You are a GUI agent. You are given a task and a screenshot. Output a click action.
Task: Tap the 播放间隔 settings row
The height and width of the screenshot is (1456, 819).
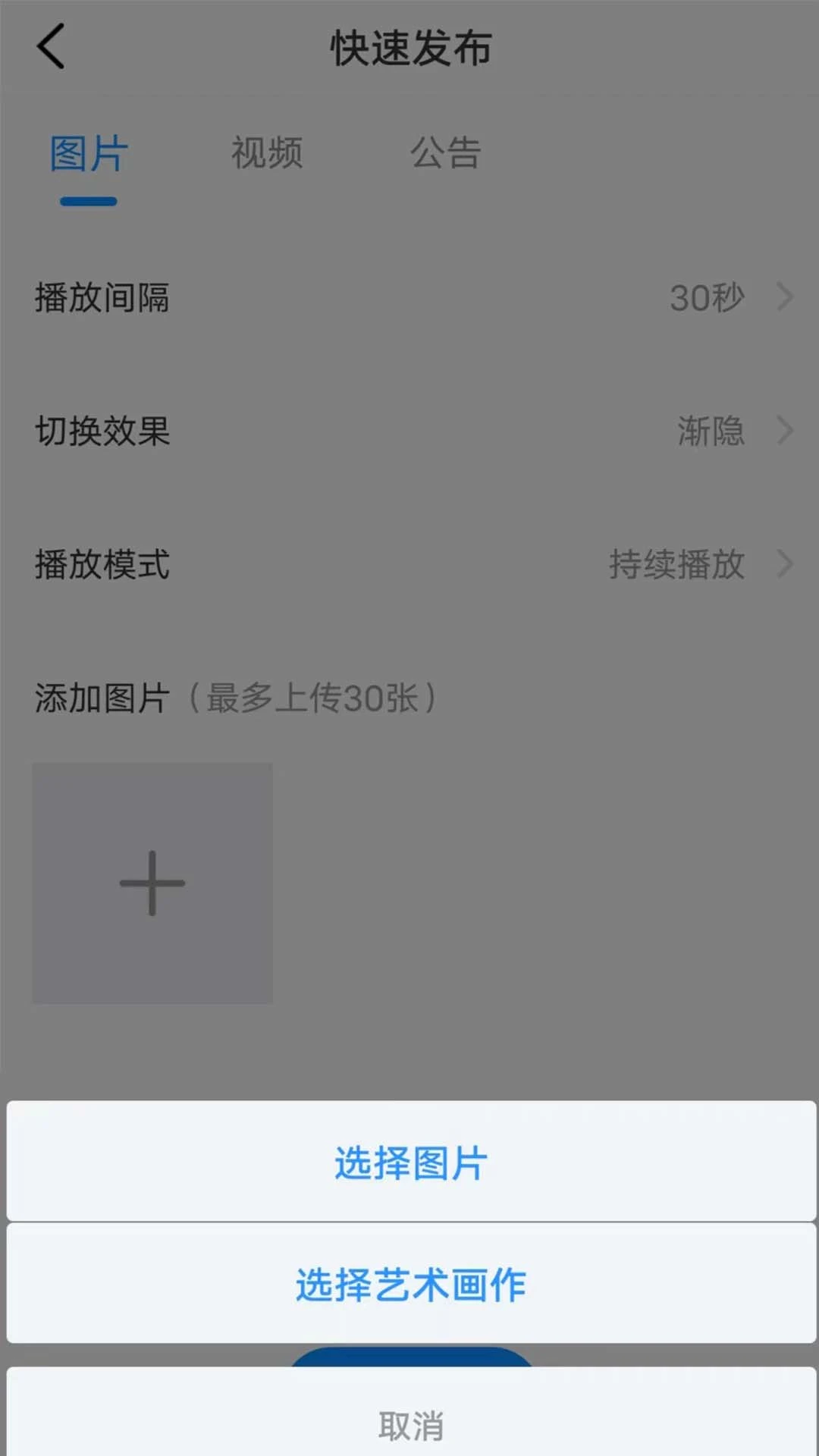303,298
